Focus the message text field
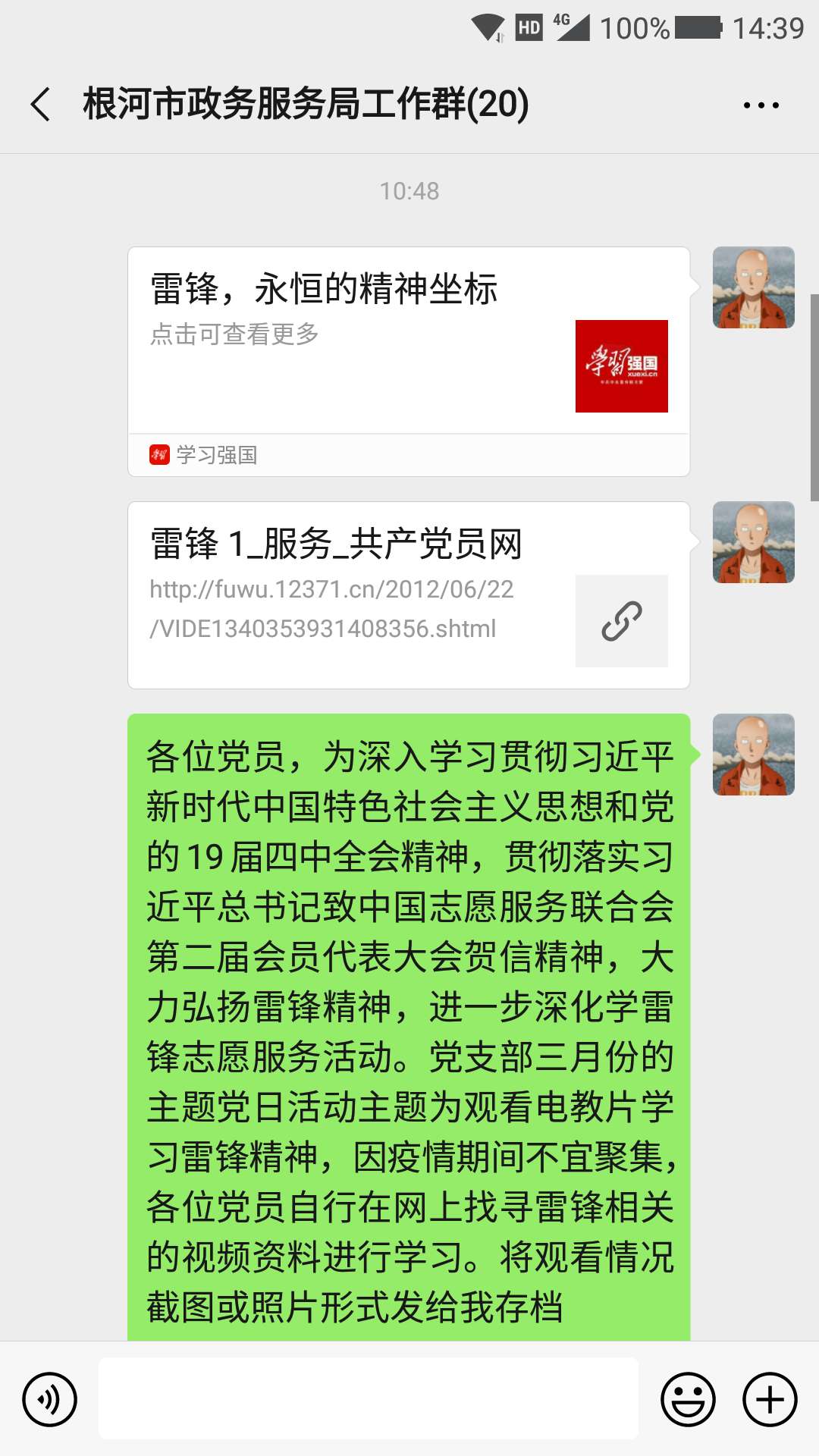 368,1399
